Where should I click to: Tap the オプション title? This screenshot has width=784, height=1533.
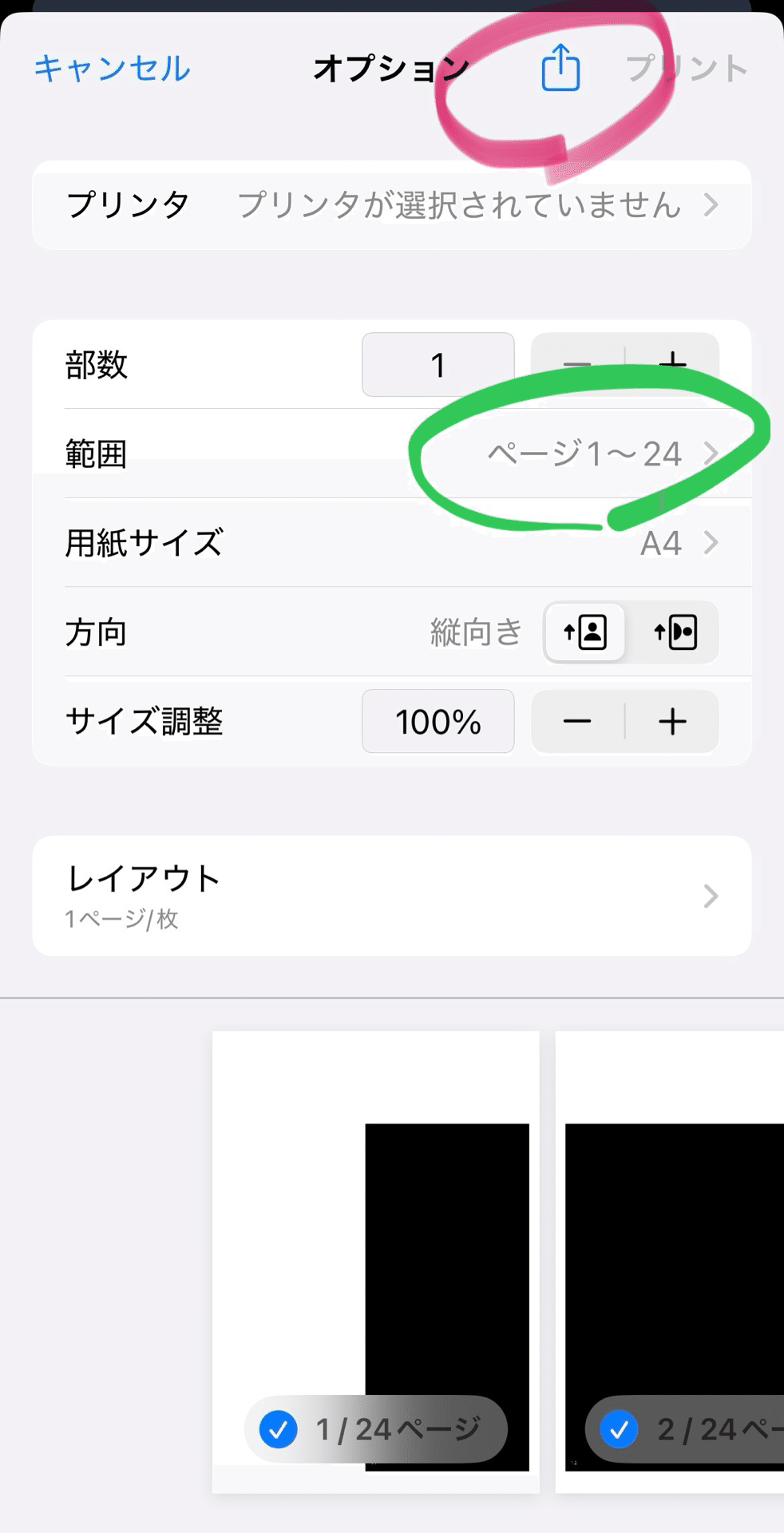(x=391, y=69)
